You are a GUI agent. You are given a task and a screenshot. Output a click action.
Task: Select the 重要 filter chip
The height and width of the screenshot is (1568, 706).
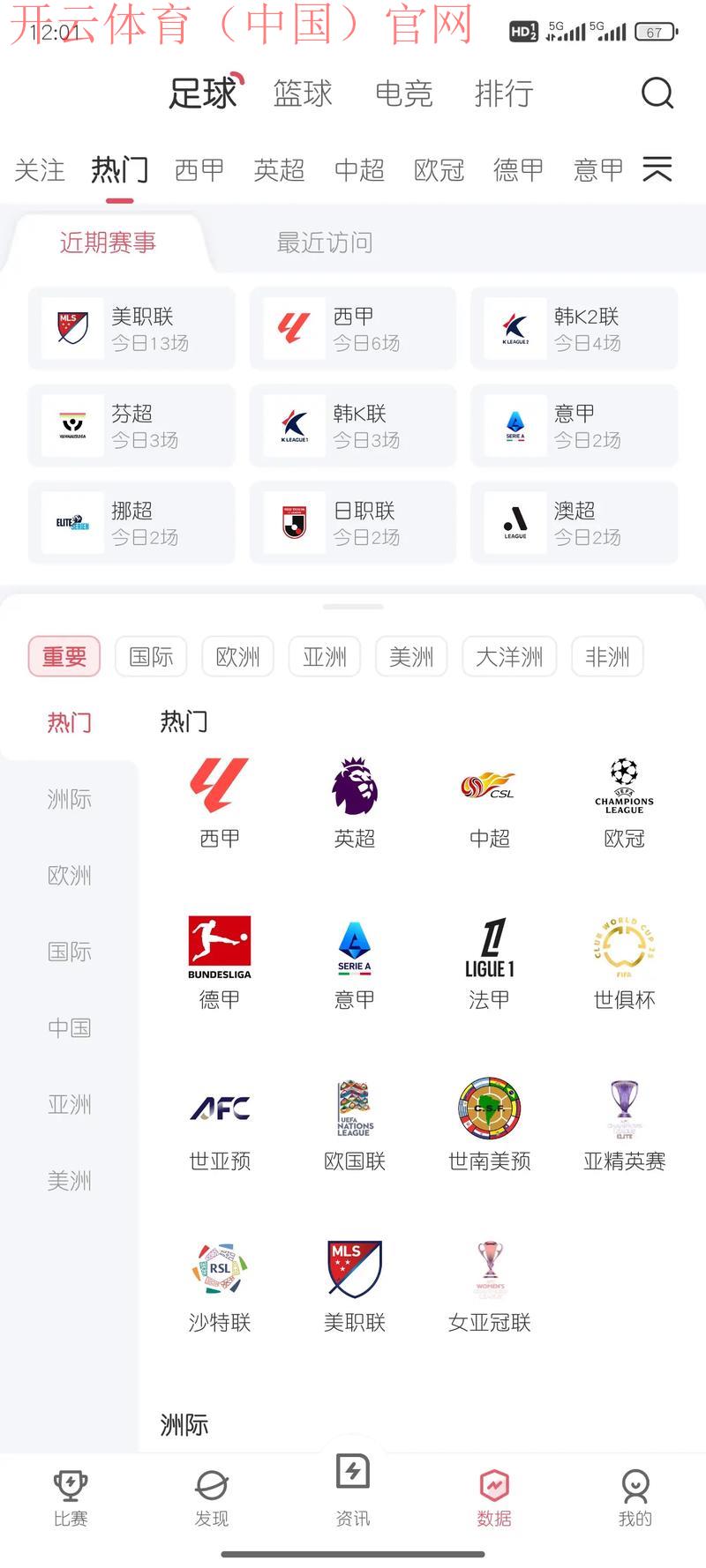(x=64, y=656)
